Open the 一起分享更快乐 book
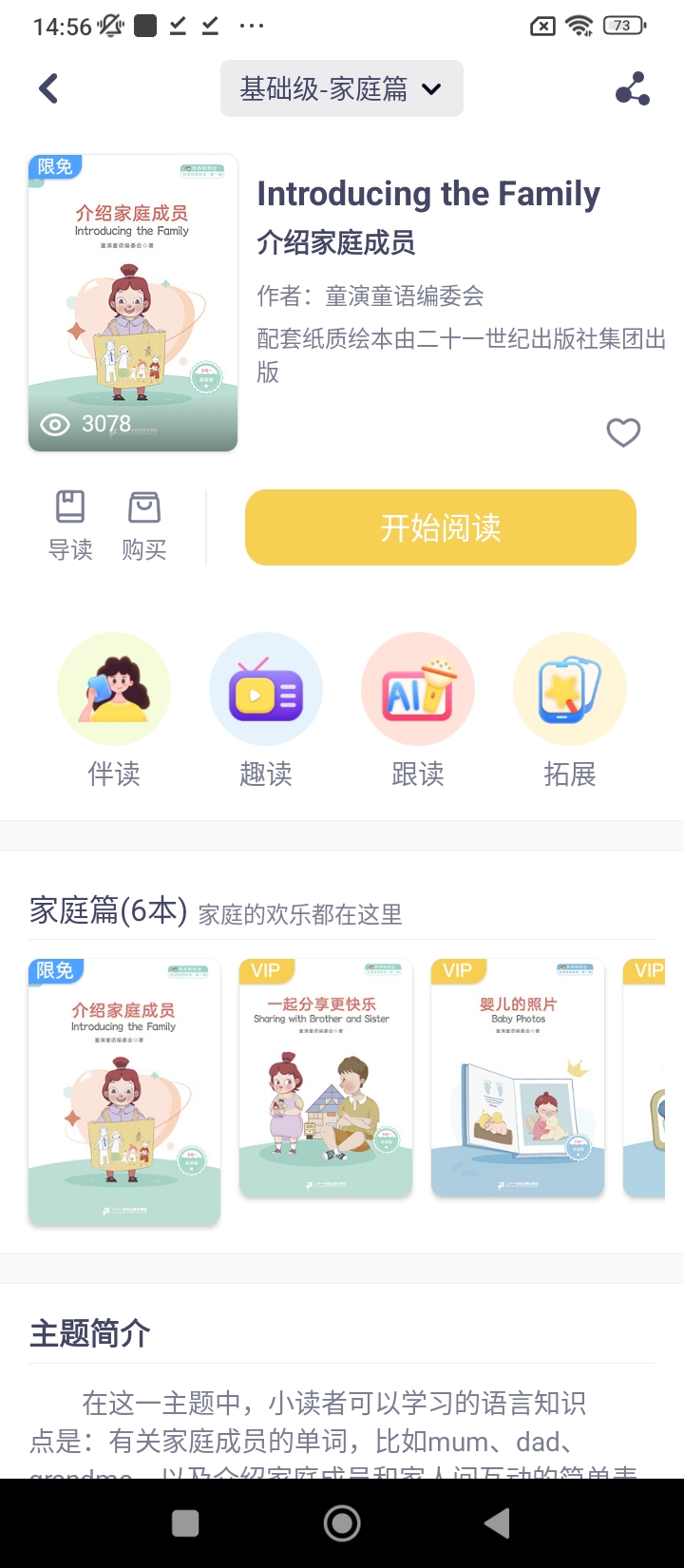 pyautogui.click(x=326, y=1079)
